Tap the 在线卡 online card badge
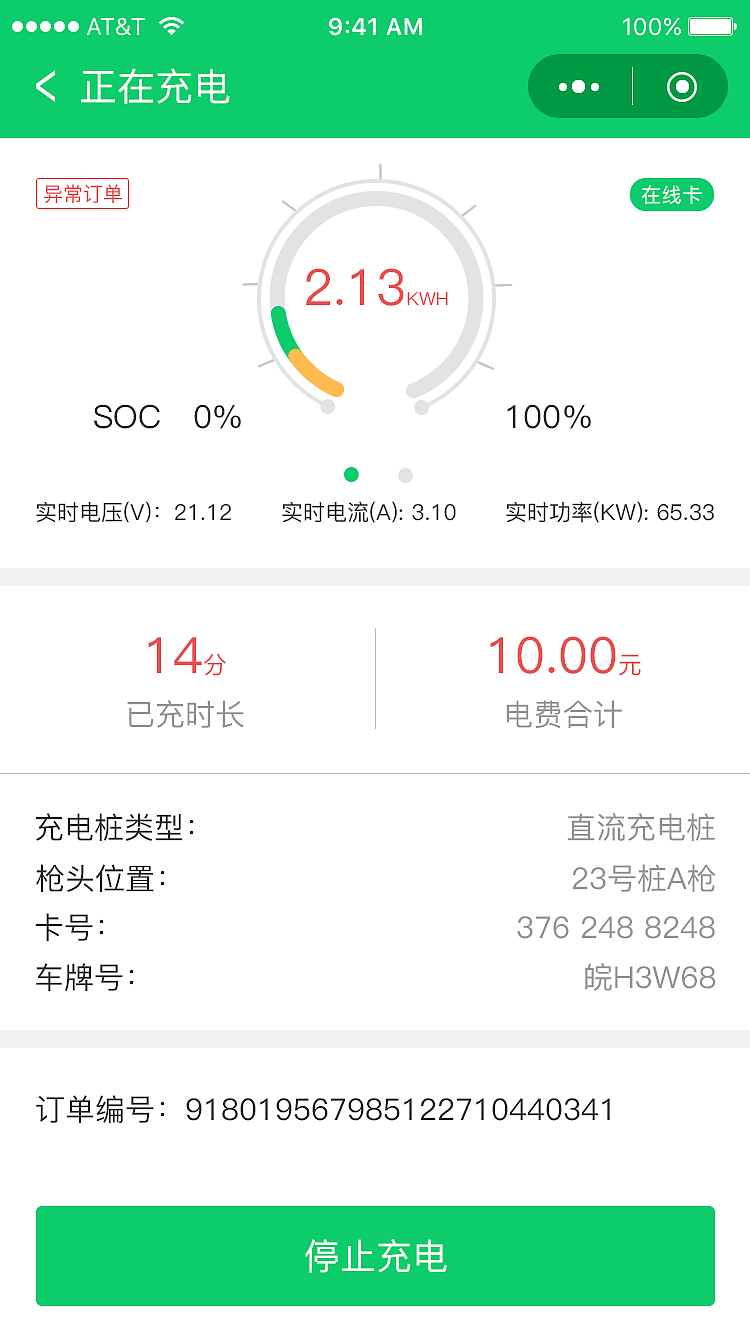The height and width of the screenshot is (1334, 750). coord(671,195)
